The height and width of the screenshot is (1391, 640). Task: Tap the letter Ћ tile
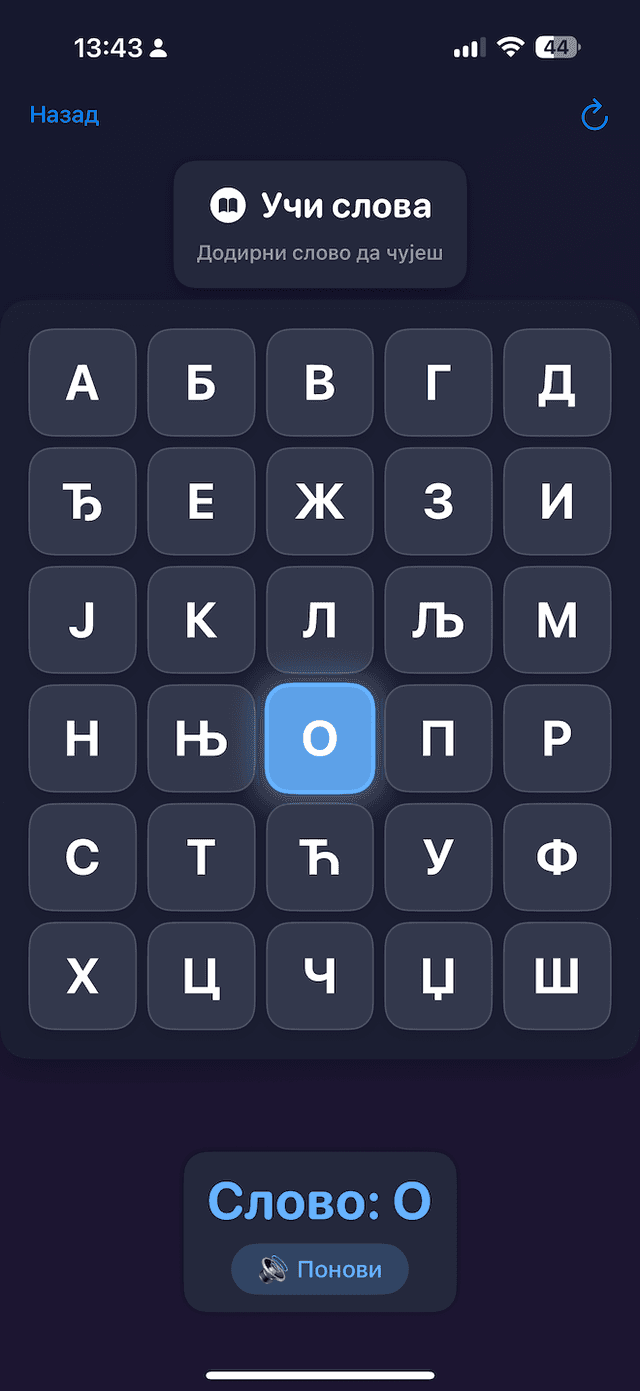[320, 858]
